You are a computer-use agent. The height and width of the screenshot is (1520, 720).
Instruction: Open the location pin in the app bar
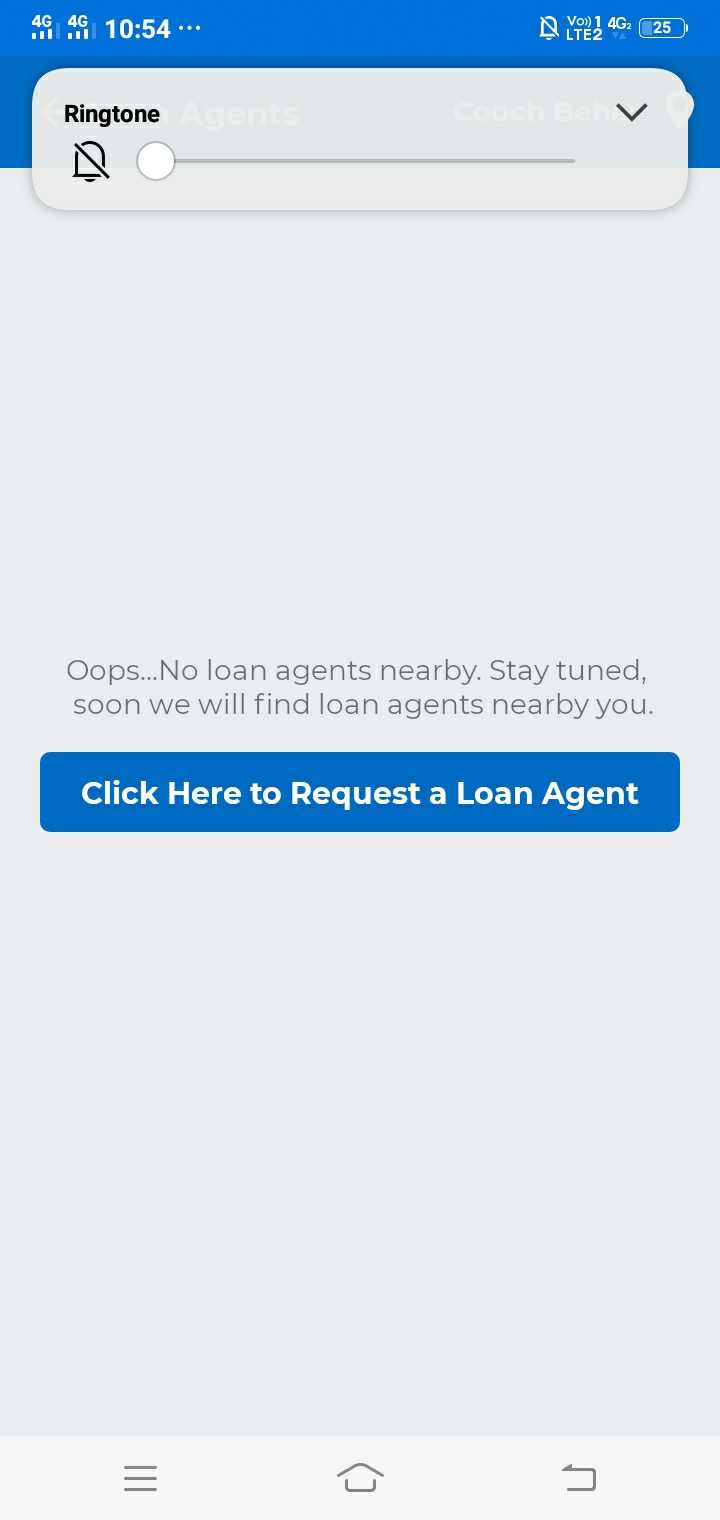[679, 110]
